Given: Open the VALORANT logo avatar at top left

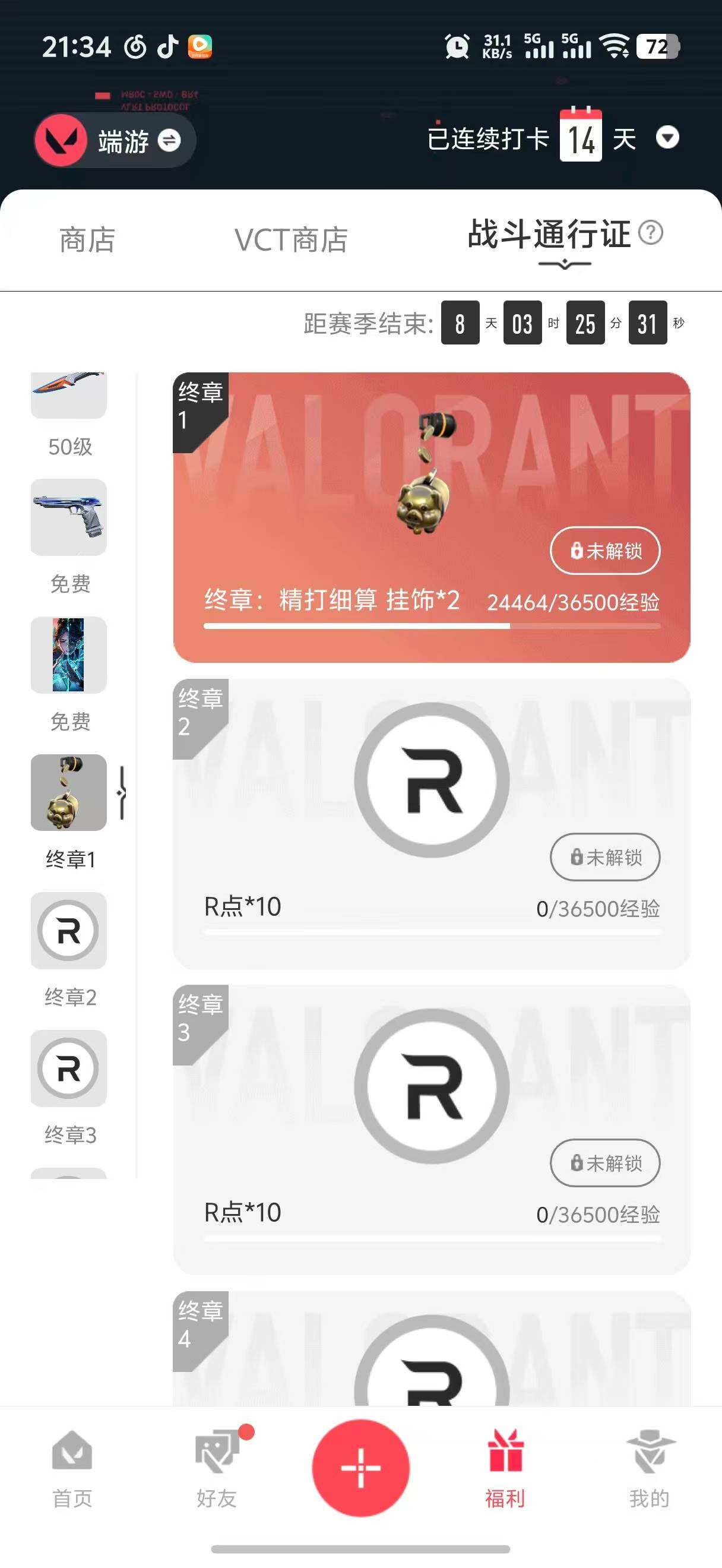Looking at the screenshot, I should [63, 140].
